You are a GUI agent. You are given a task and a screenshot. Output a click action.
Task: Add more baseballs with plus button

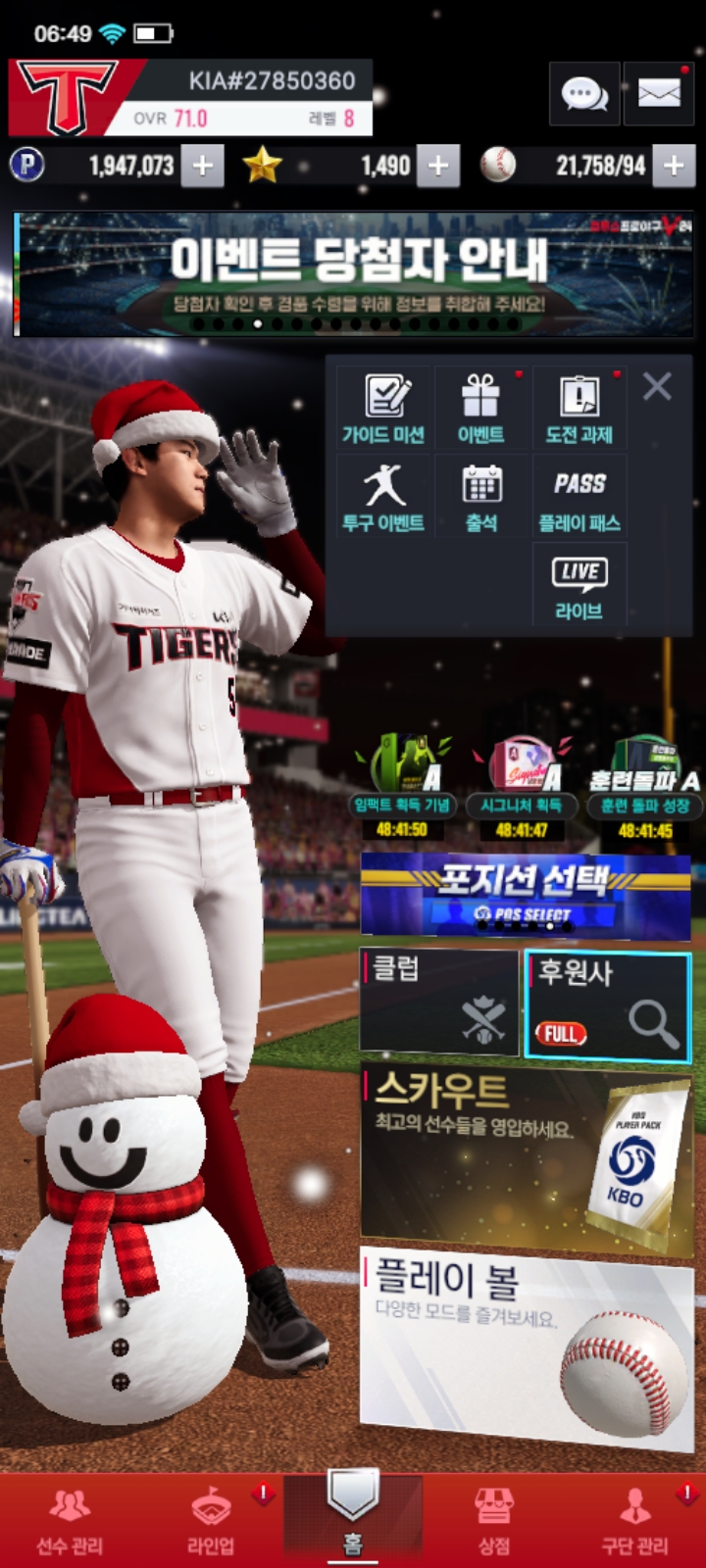(x=674, y=166)
